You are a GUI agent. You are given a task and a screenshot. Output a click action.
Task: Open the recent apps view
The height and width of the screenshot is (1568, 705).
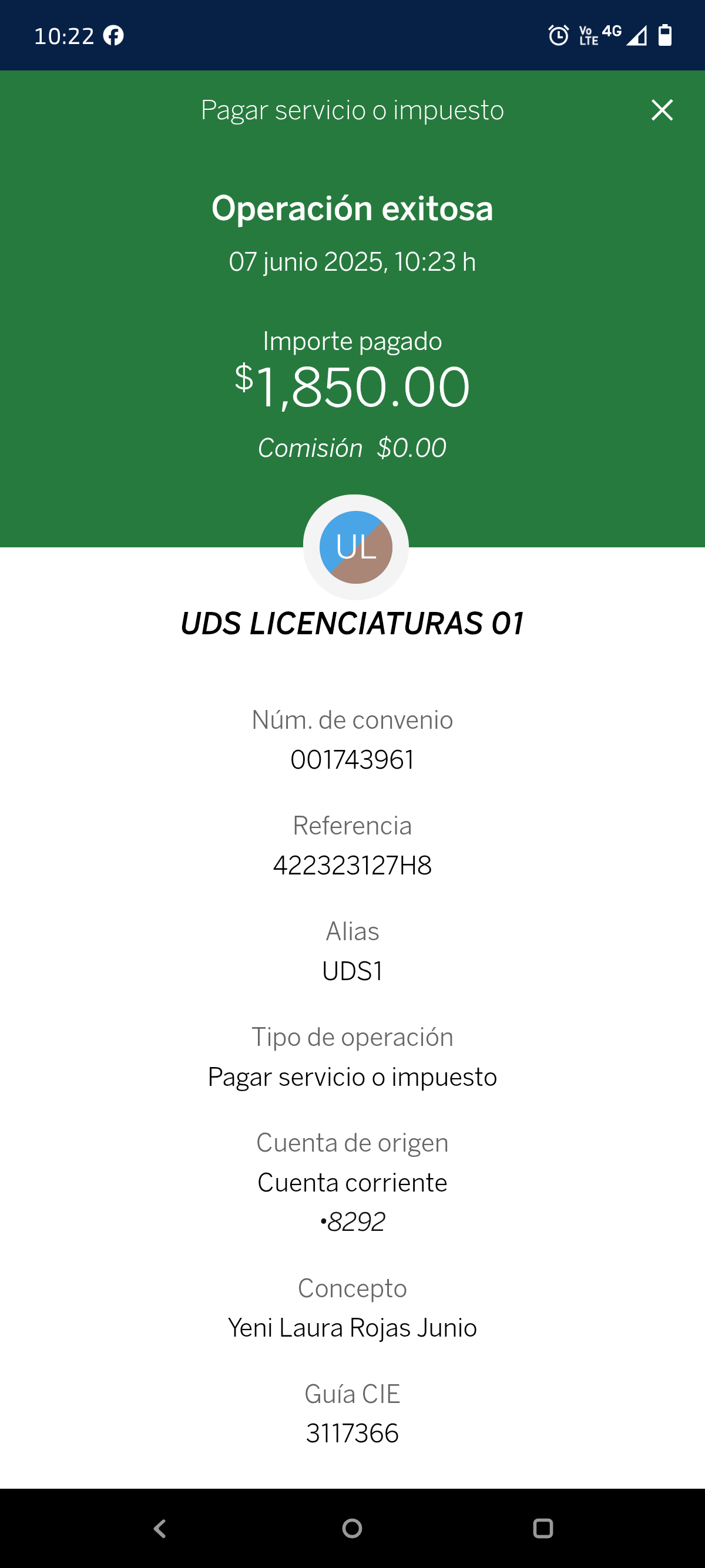[543, 1529]
